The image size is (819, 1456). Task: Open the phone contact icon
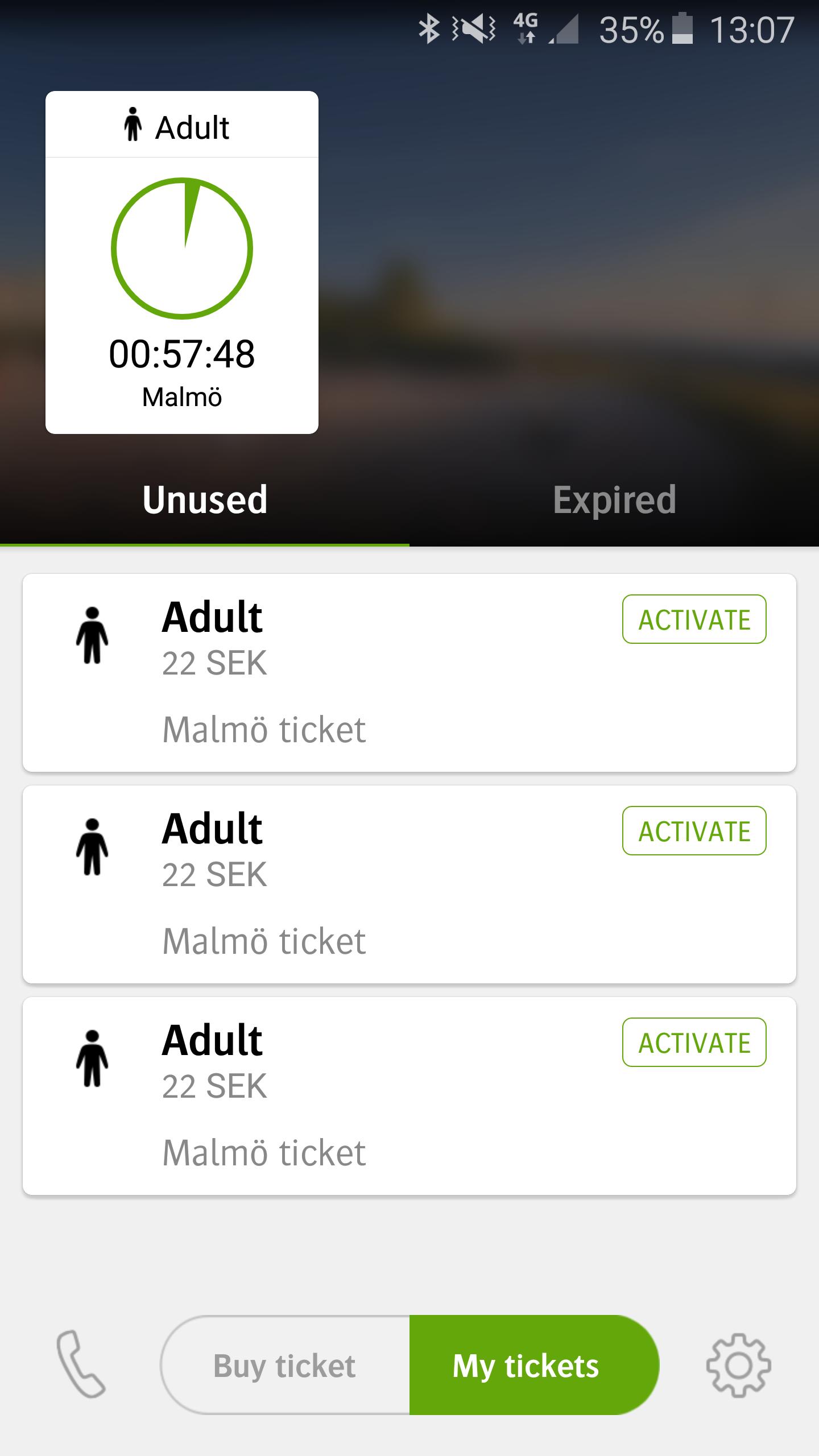tap(81, 1364)
